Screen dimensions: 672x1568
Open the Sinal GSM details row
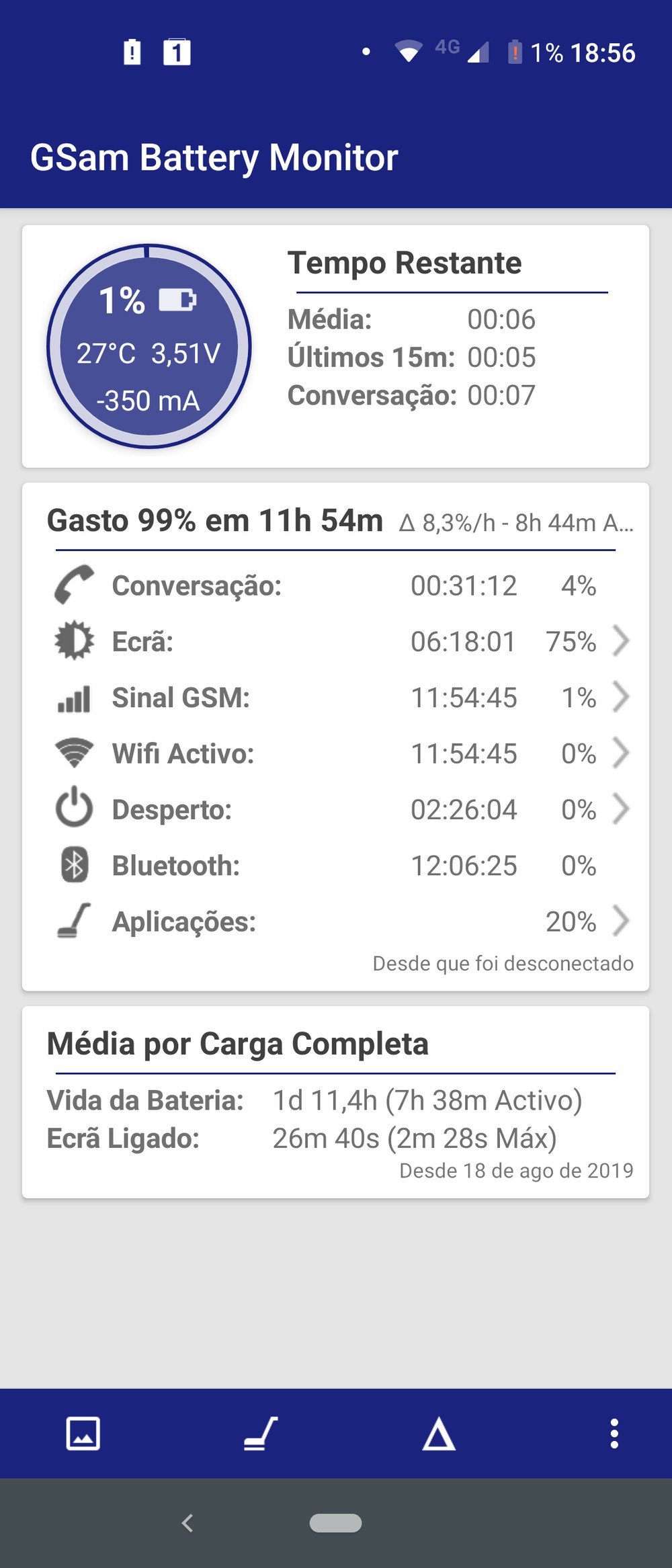(336, 698)
